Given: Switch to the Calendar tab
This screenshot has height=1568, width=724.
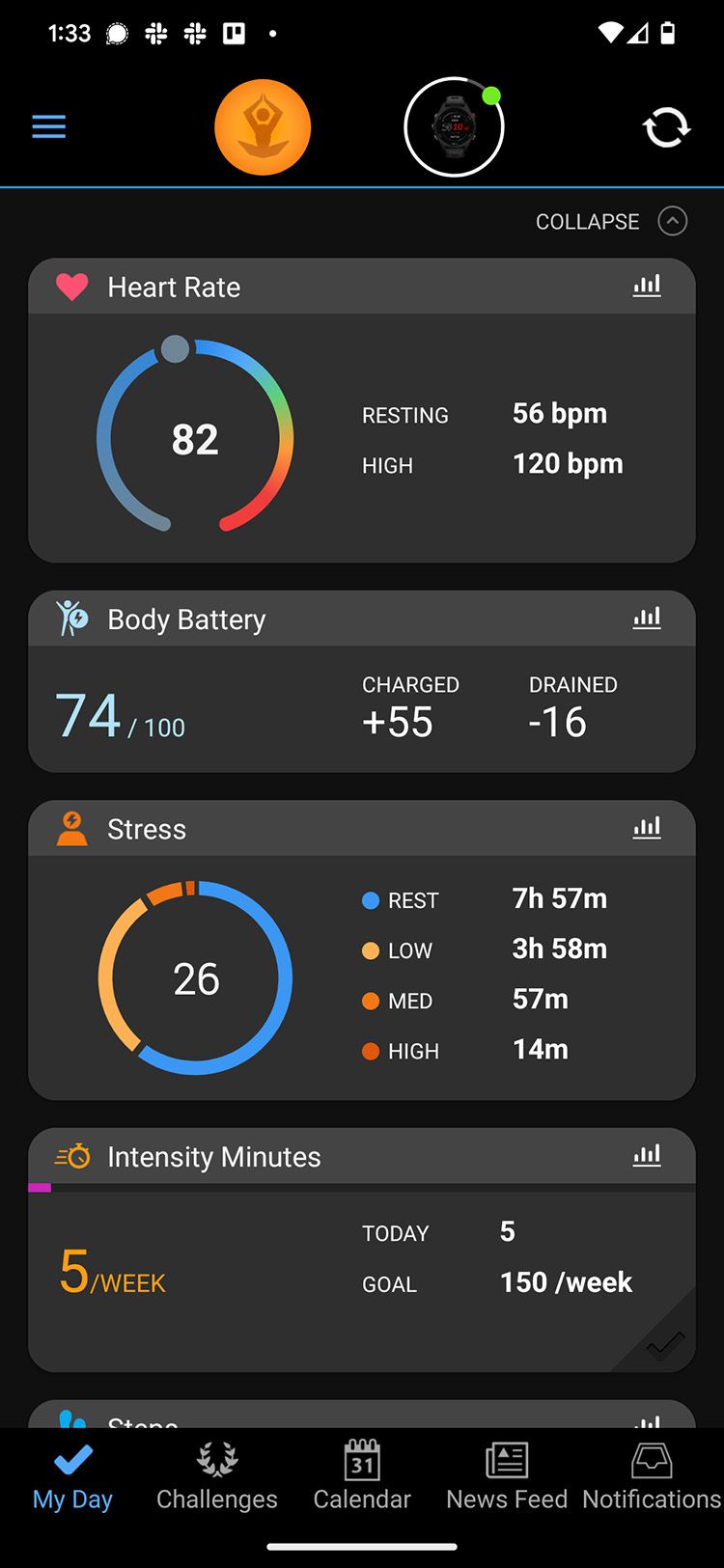Looking at the screenshot, I should [362, 1476].
